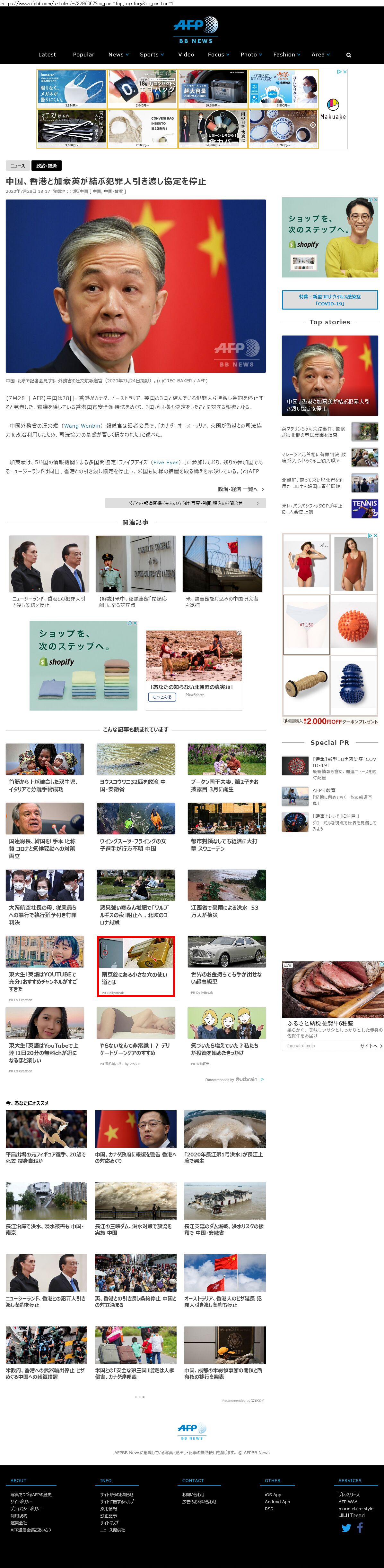Open the Twitter icon in the footer

point(346,1527)
